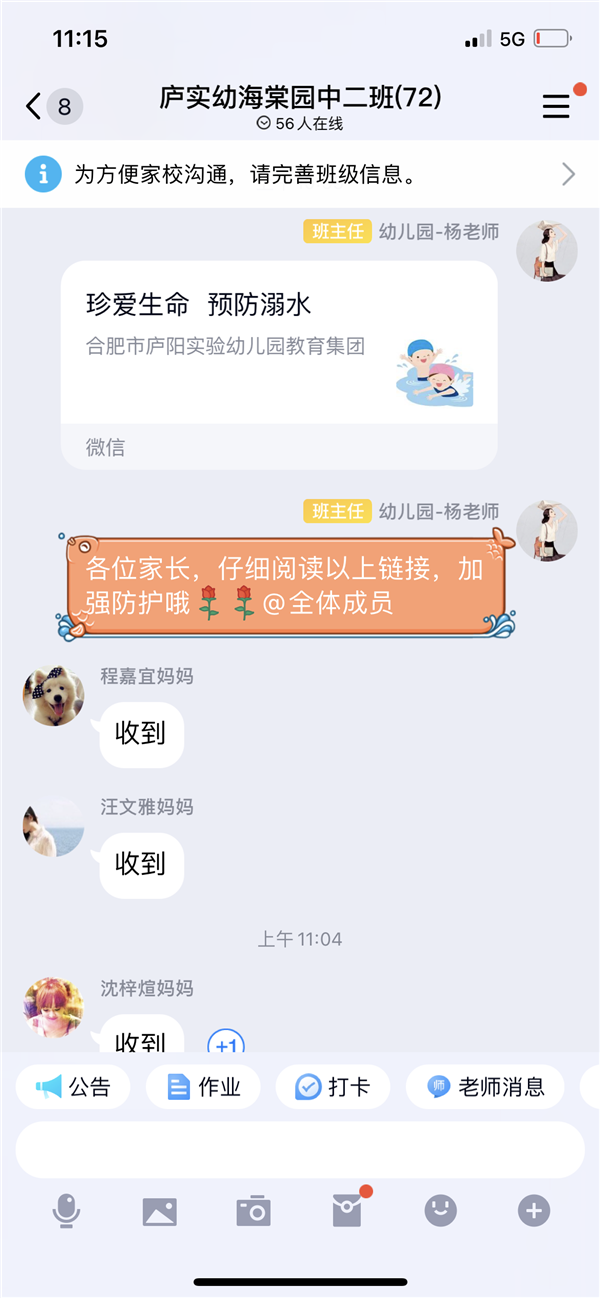Open the camera to take a photo
The image size is (600, 1298).
click(x=253, y=1212)
